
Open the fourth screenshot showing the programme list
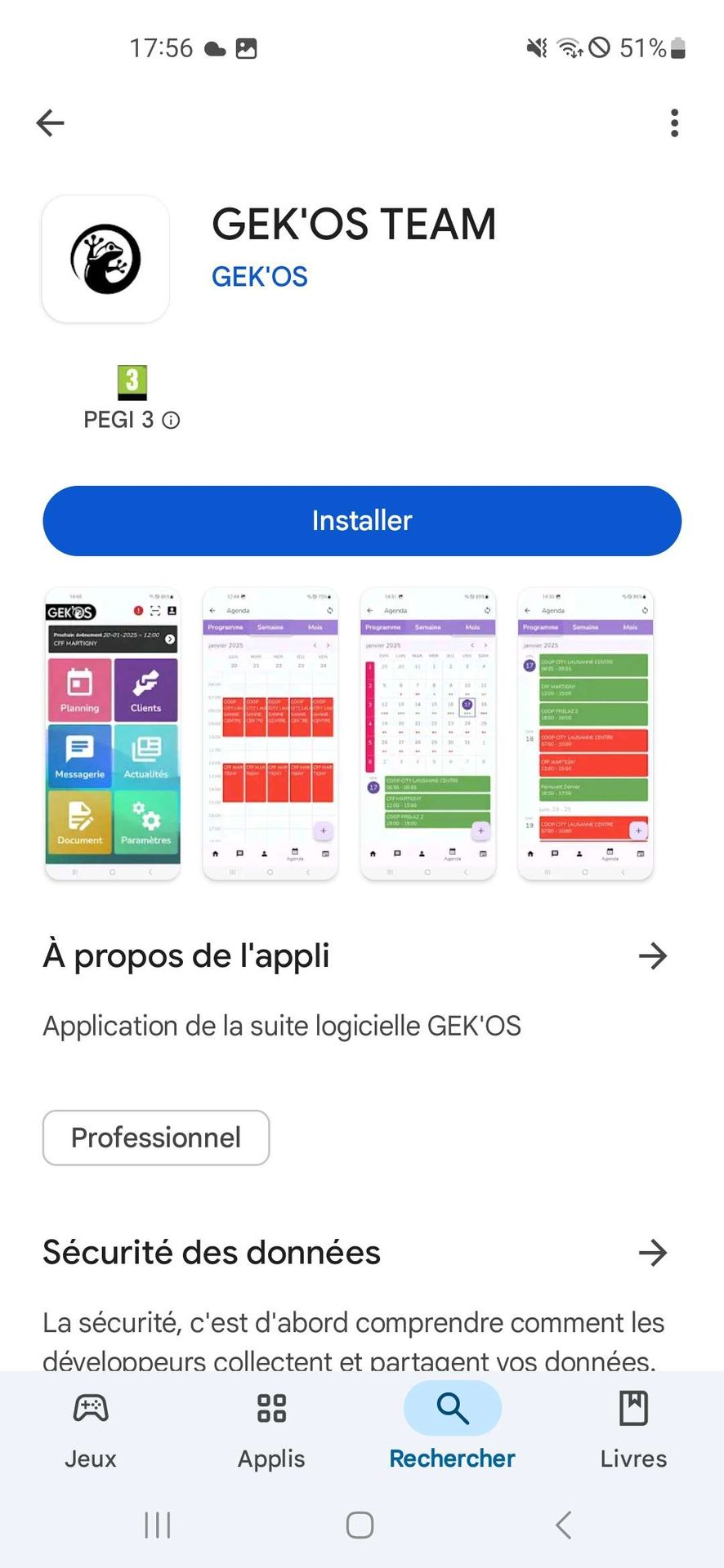585,733
